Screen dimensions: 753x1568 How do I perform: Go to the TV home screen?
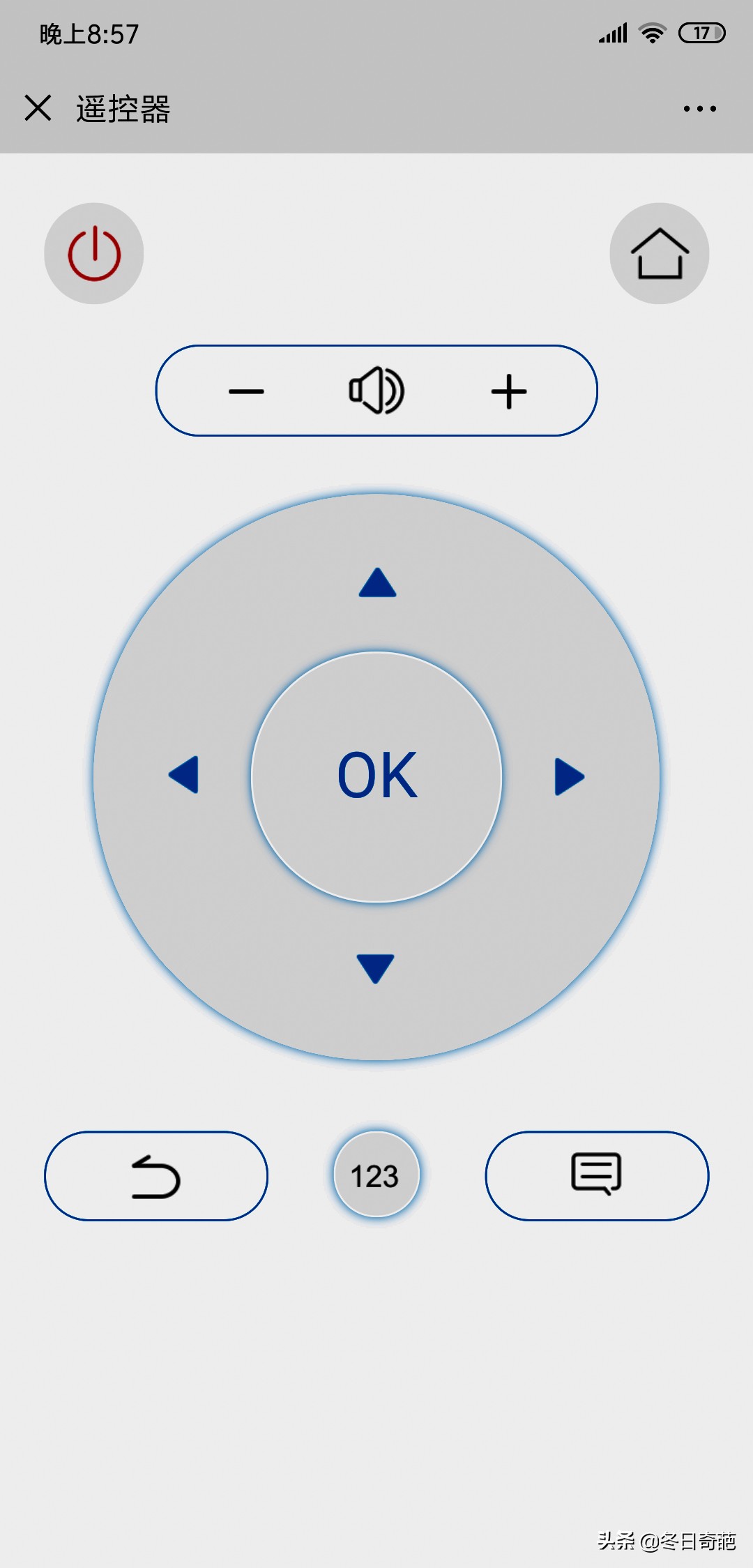[x=660, y=253]
